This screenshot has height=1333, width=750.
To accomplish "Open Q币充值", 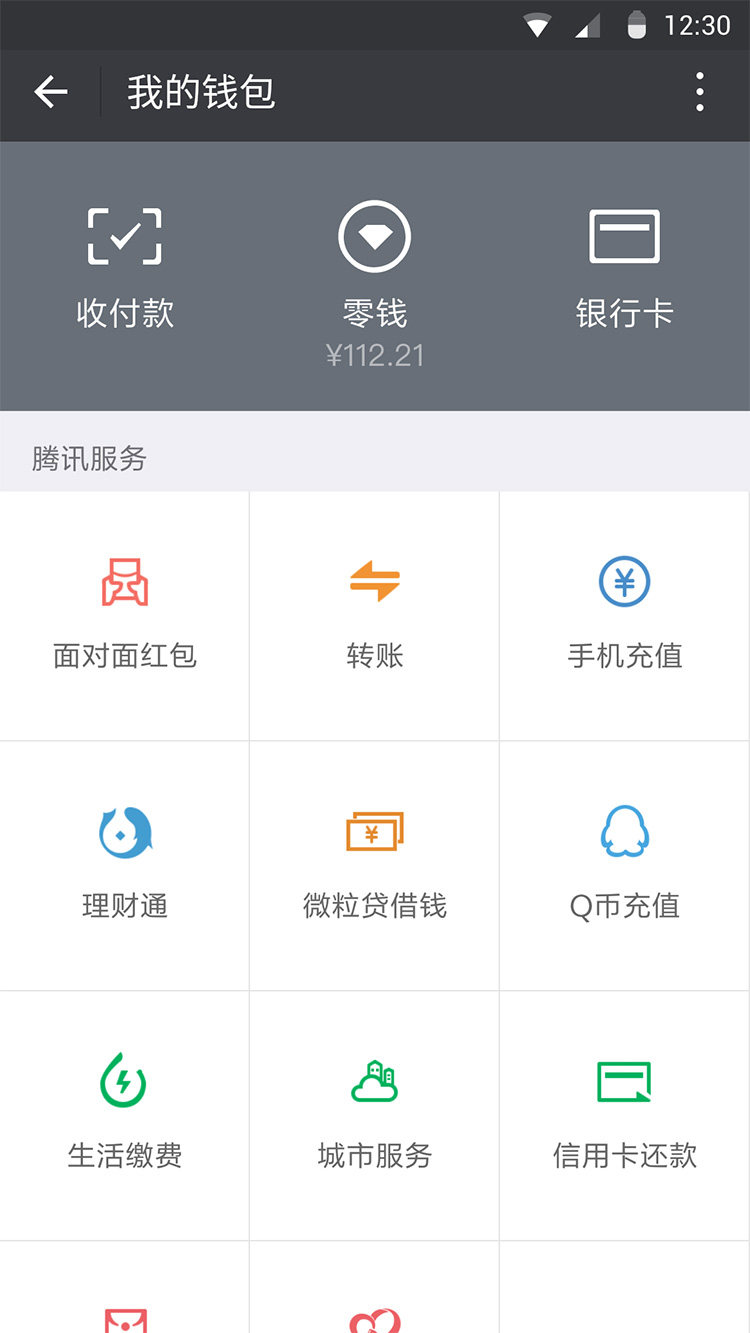I will (625, 865).
